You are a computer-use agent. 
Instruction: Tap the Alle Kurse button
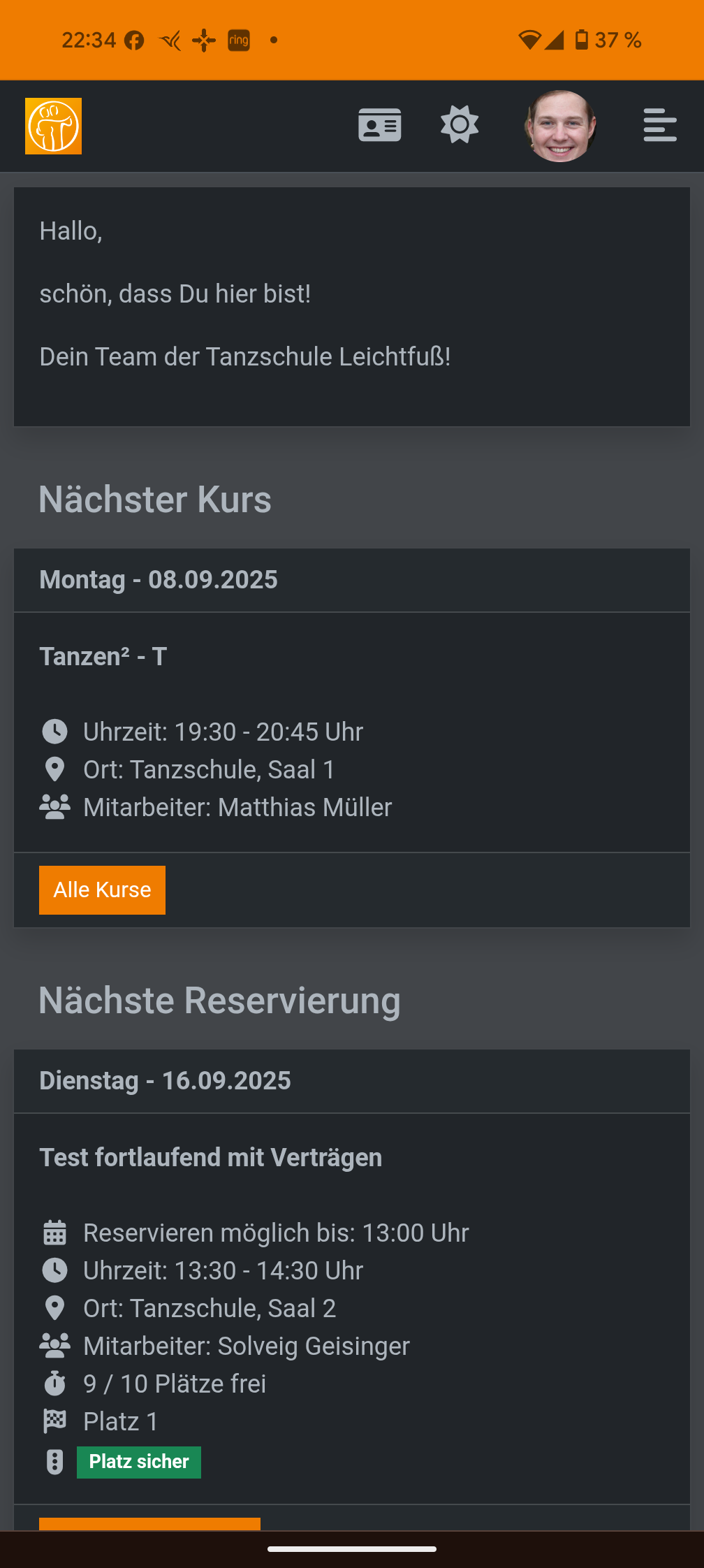click(102, 890)
